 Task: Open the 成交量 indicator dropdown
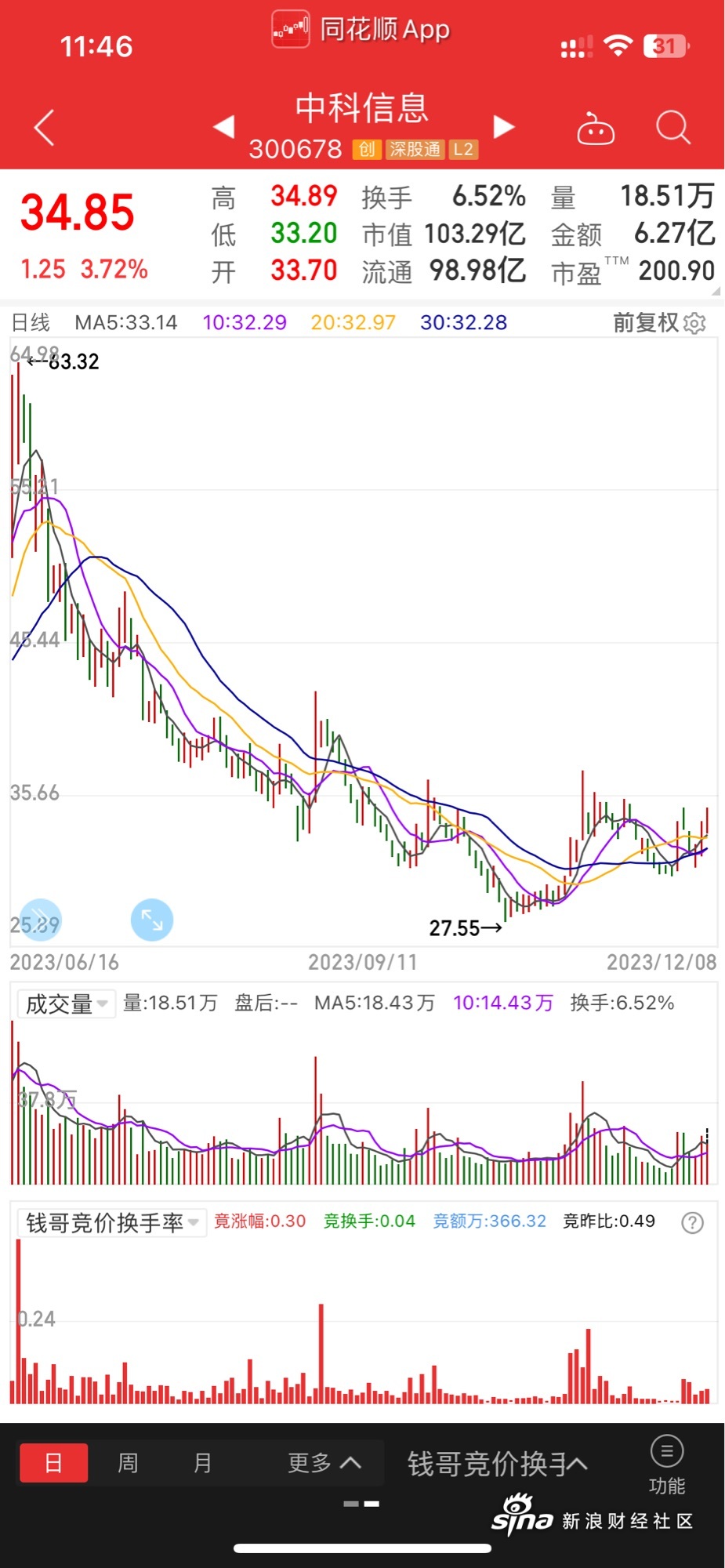click(x=66, y=1004)
